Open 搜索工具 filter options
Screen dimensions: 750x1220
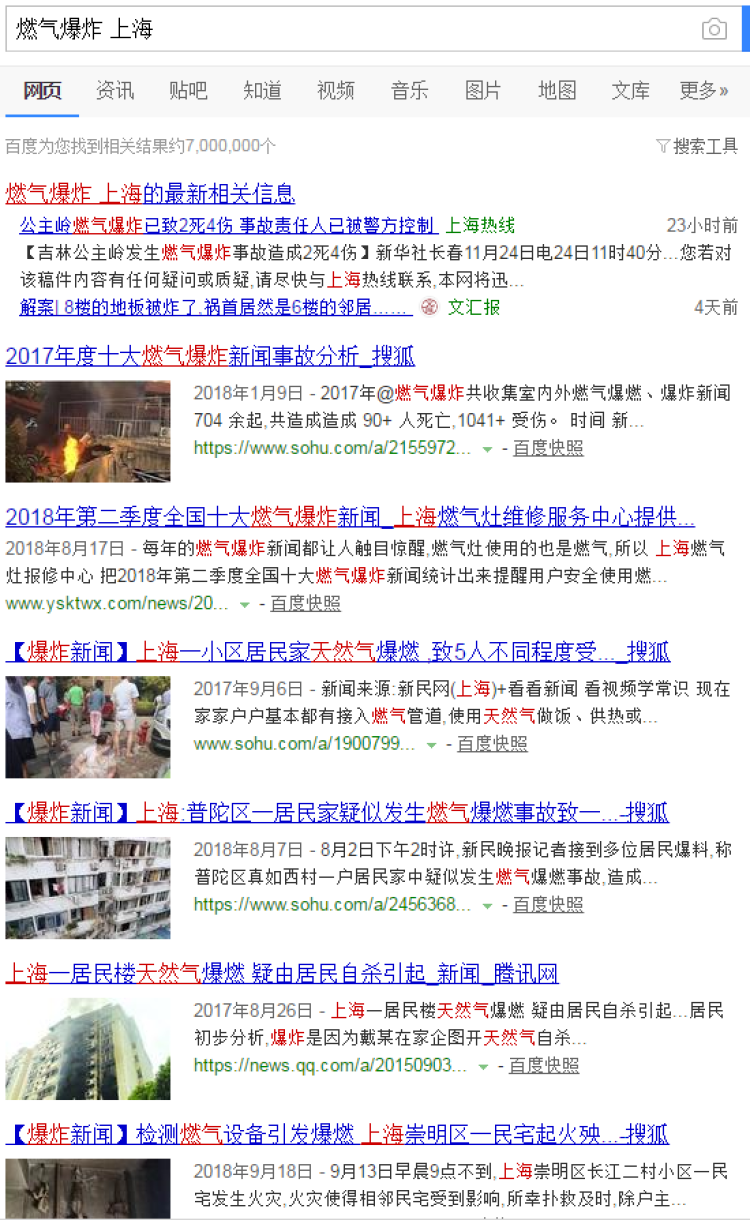tap(697, 147)
